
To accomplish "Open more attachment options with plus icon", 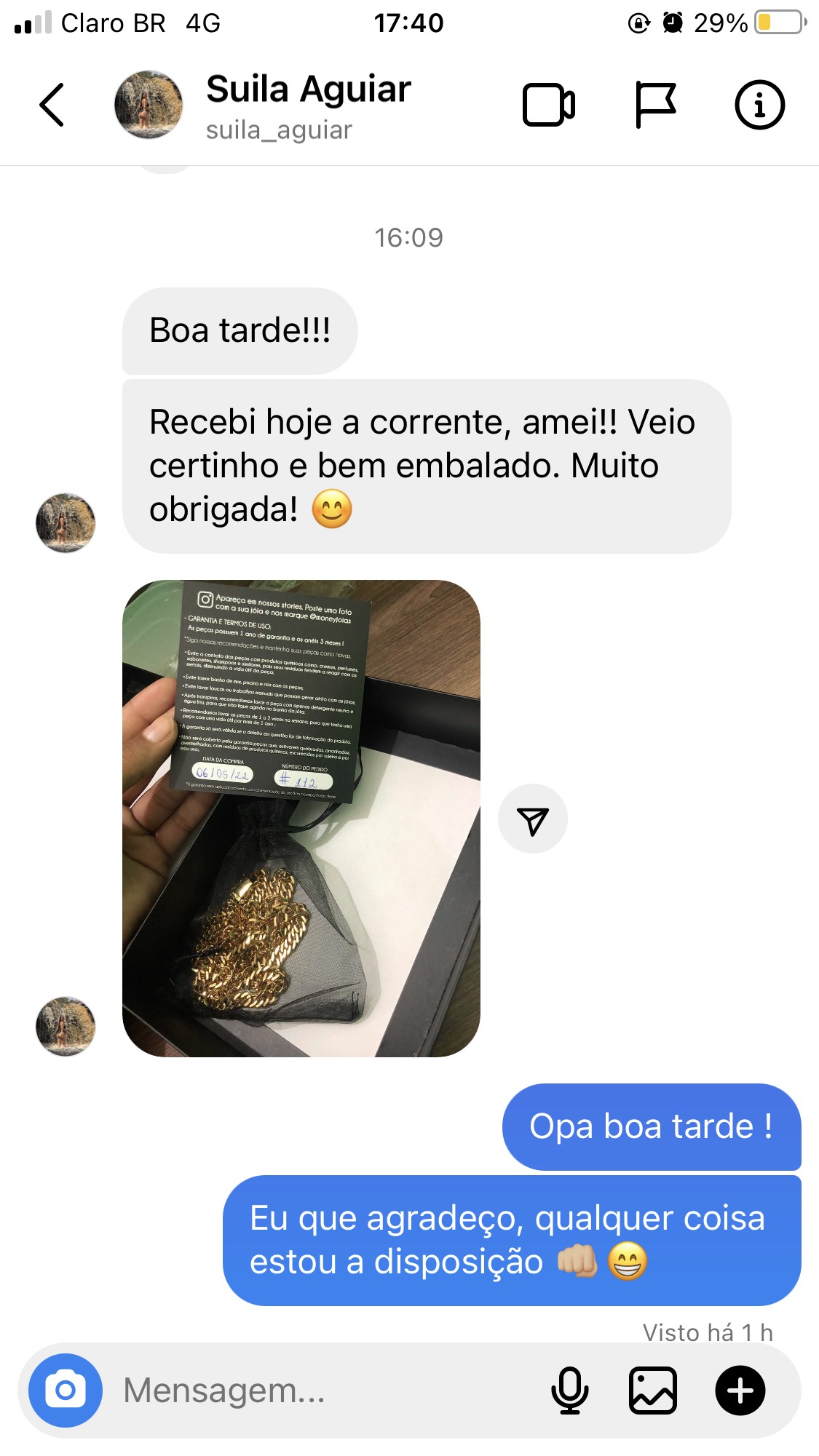I will click(740, 1391).
